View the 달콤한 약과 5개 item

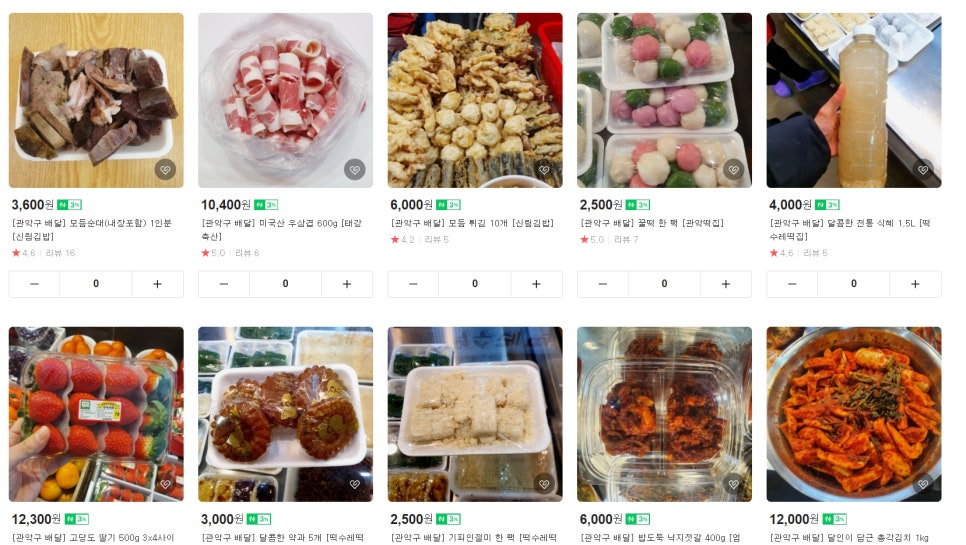click(285, 413)
